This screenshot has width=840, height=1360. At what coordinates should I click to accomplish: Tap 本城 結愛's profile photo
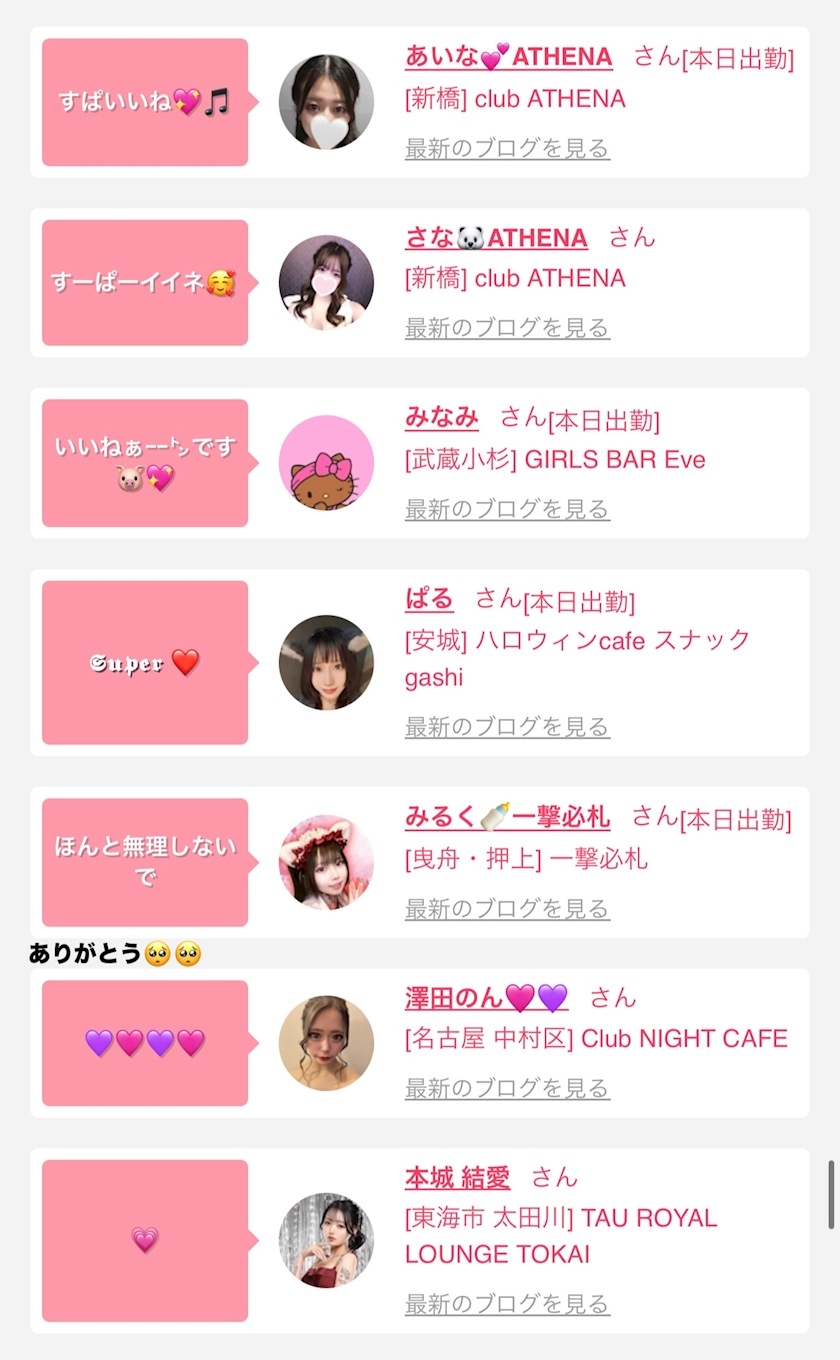[x=326, y=1240]
